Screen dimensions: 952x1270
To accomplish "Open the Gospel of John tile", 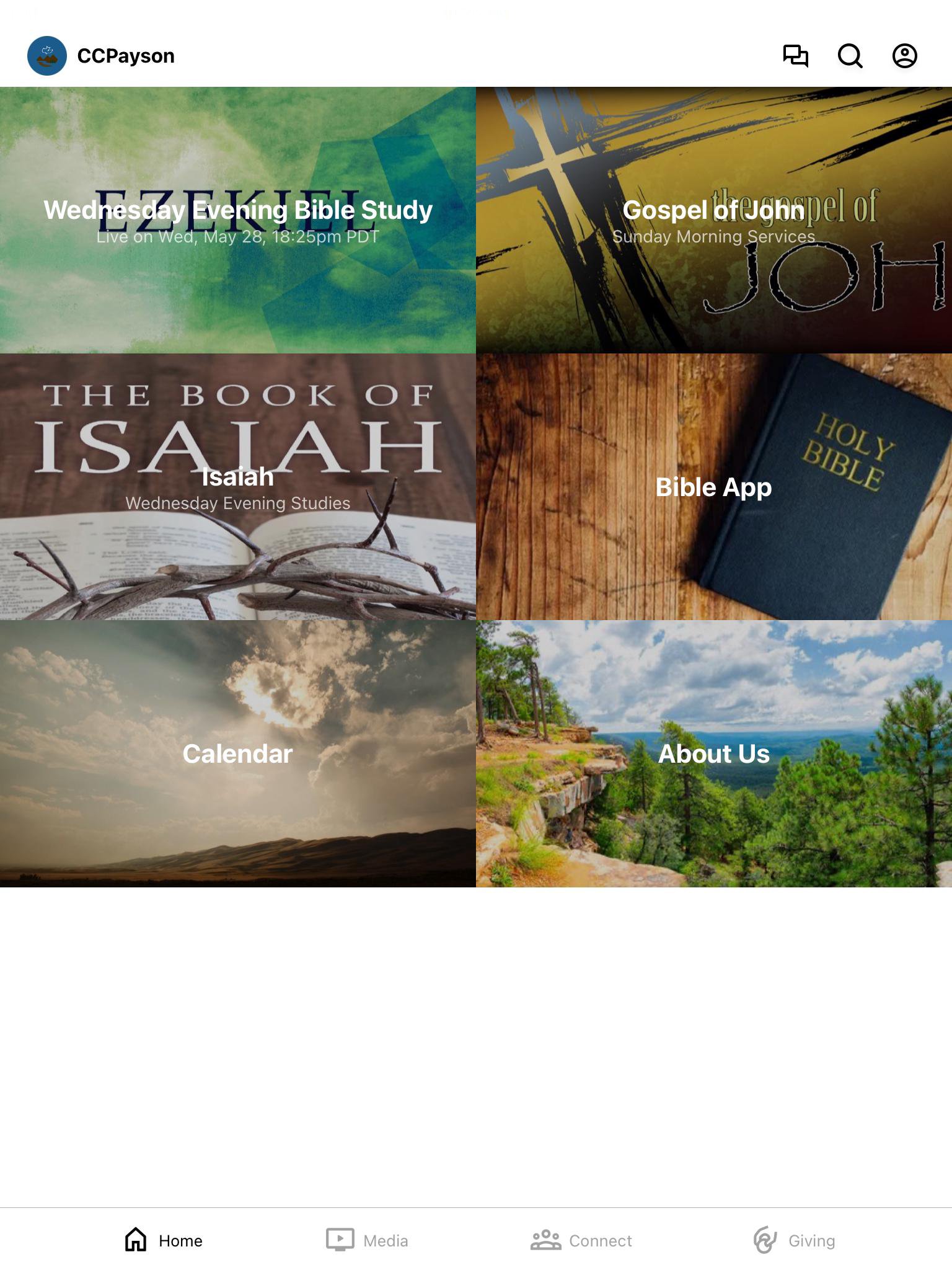I will pyautogui.click(x=714, y=220).
